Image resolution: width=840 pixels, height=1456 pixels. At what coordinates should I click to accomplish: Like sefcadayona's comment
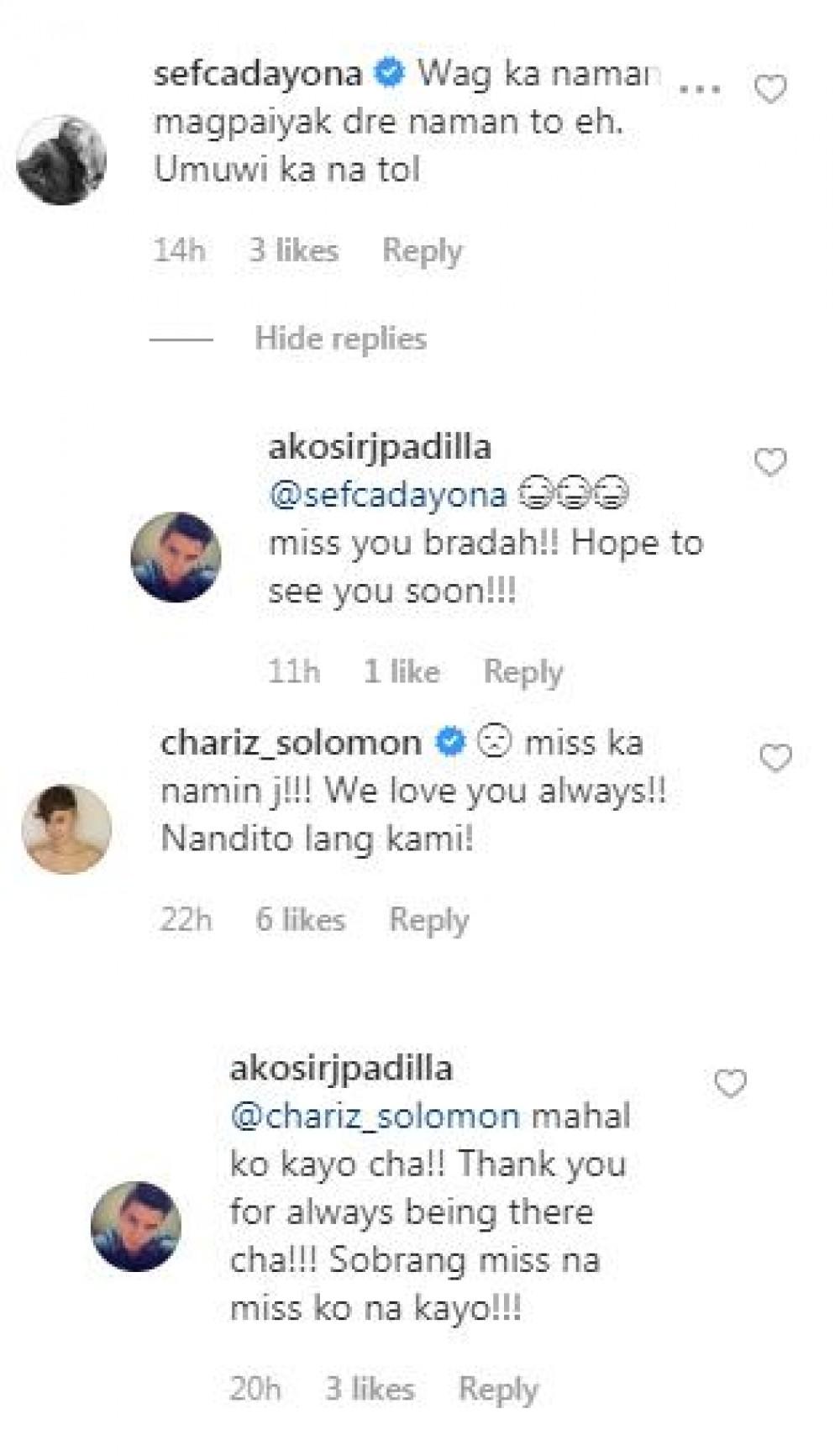[770, 90]
